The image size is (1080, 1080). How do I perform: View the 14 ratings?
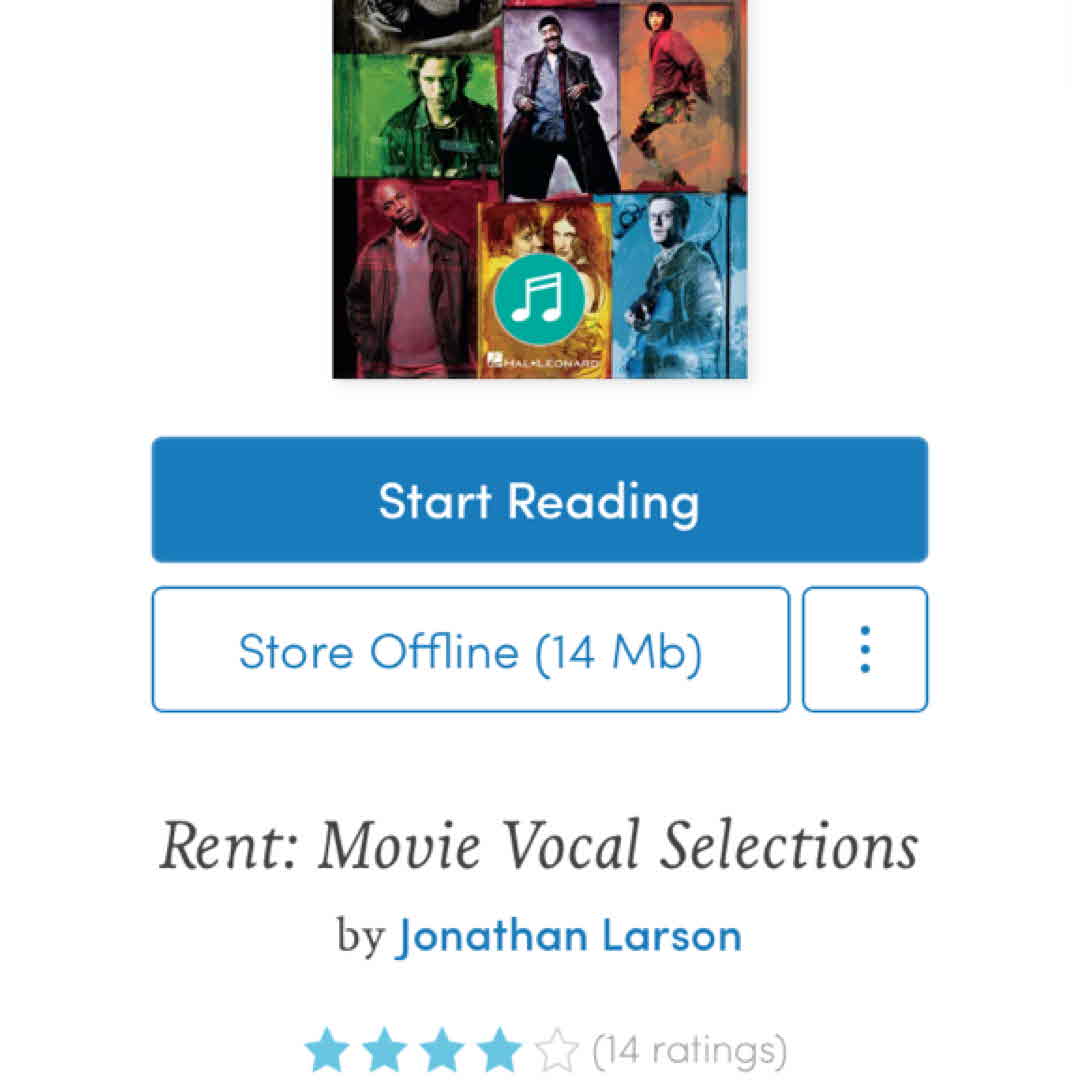click(689, 1051)
